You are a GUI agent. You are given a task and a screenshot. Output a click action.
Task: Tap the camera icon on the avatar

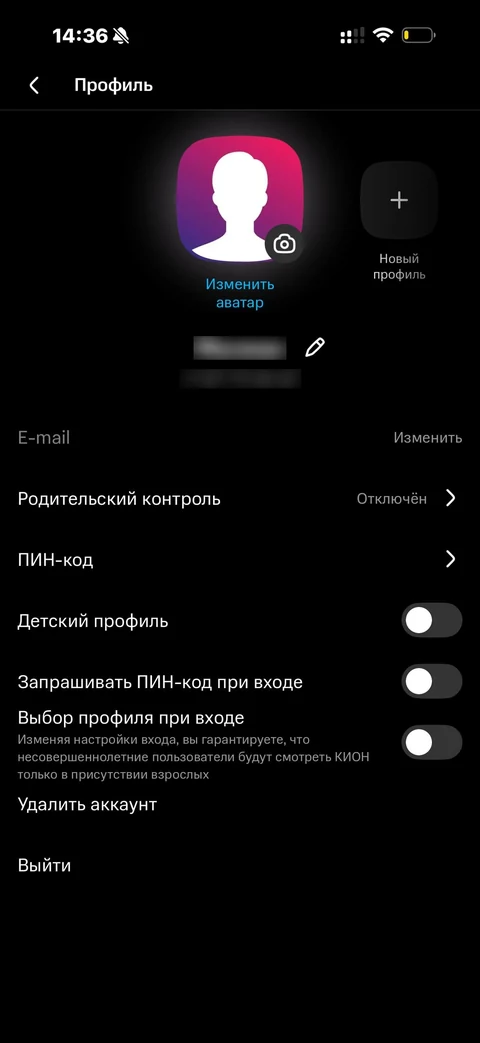pyautogui.click(x=285, y=244)
